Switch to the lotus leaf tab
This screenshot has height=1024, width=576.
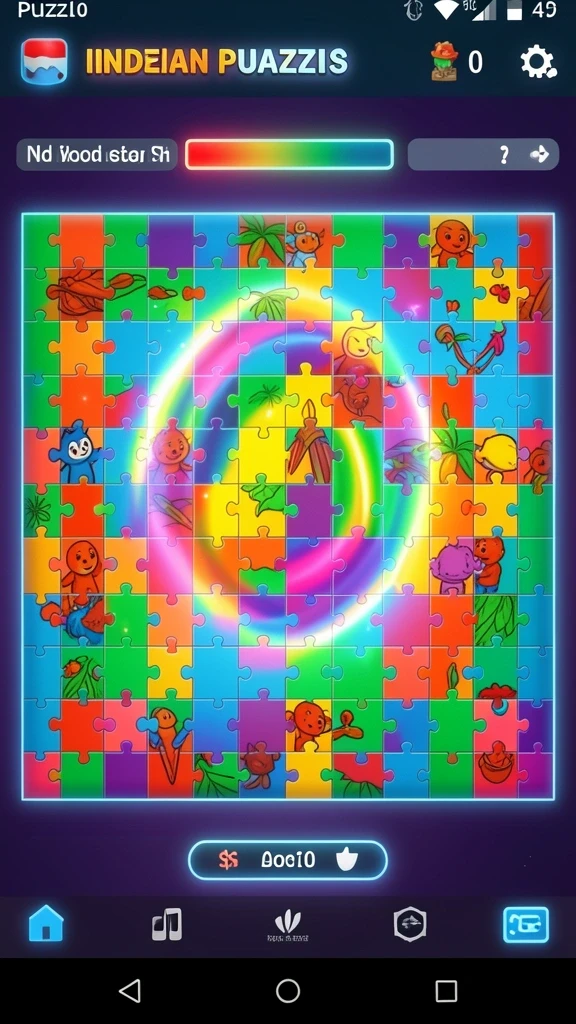288,925
